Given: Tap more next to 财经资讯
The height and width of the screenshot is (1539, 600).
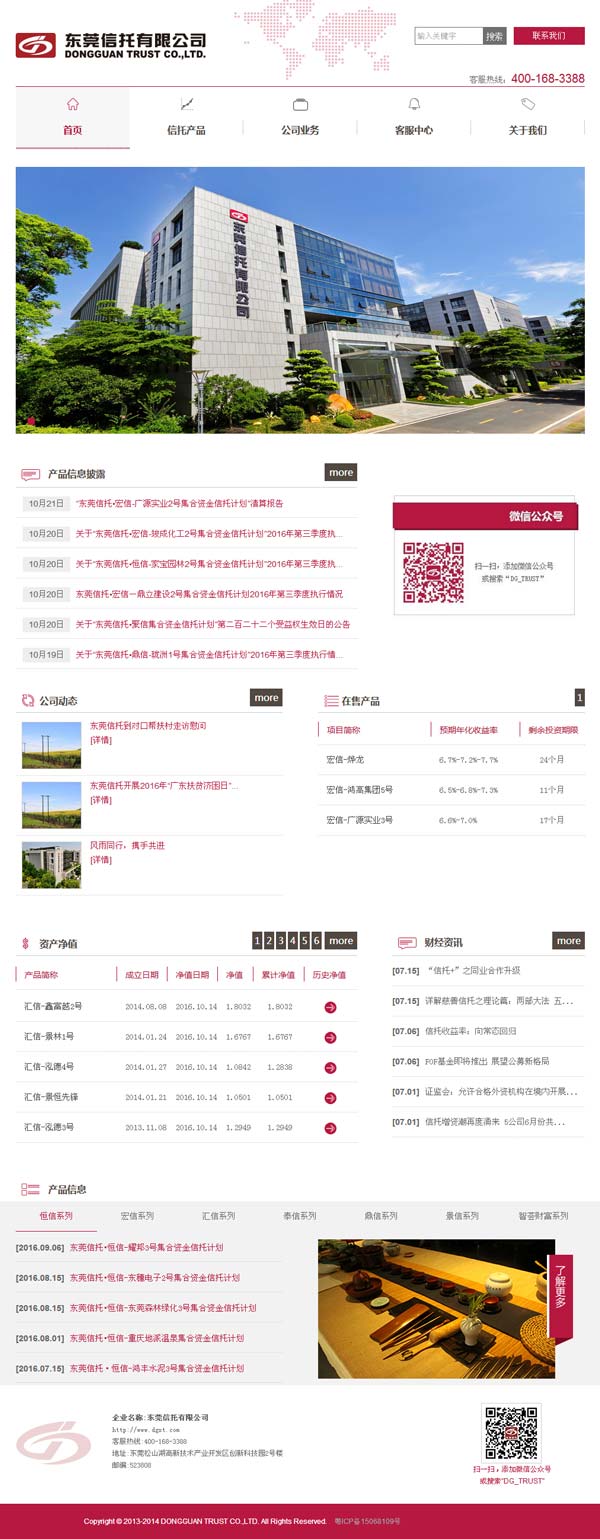Looking at the screenshot, I should coord(568,940).
